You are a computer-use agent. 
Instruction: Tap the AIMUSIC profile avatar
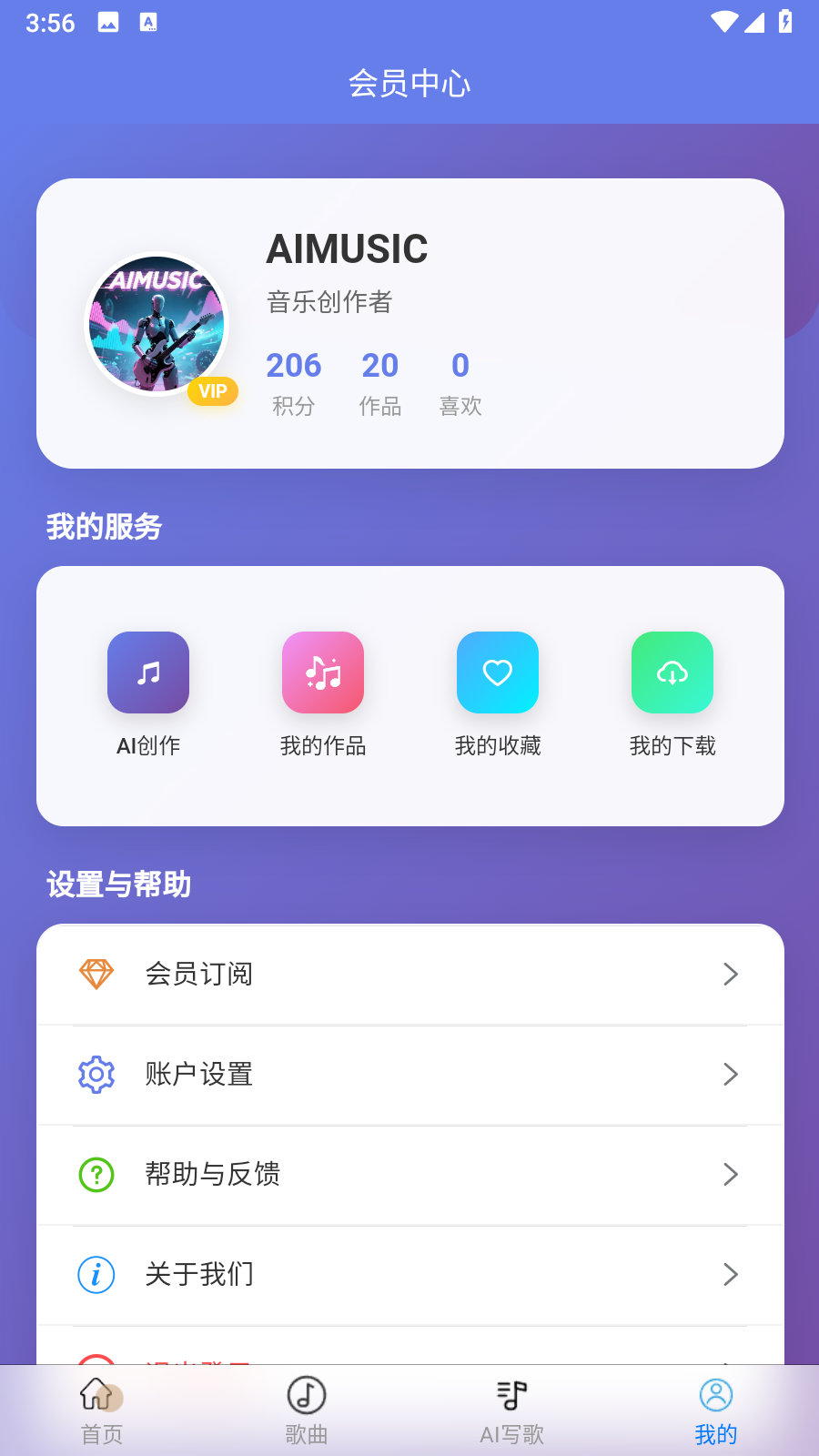pyautogui.click(x=157, y=325)
